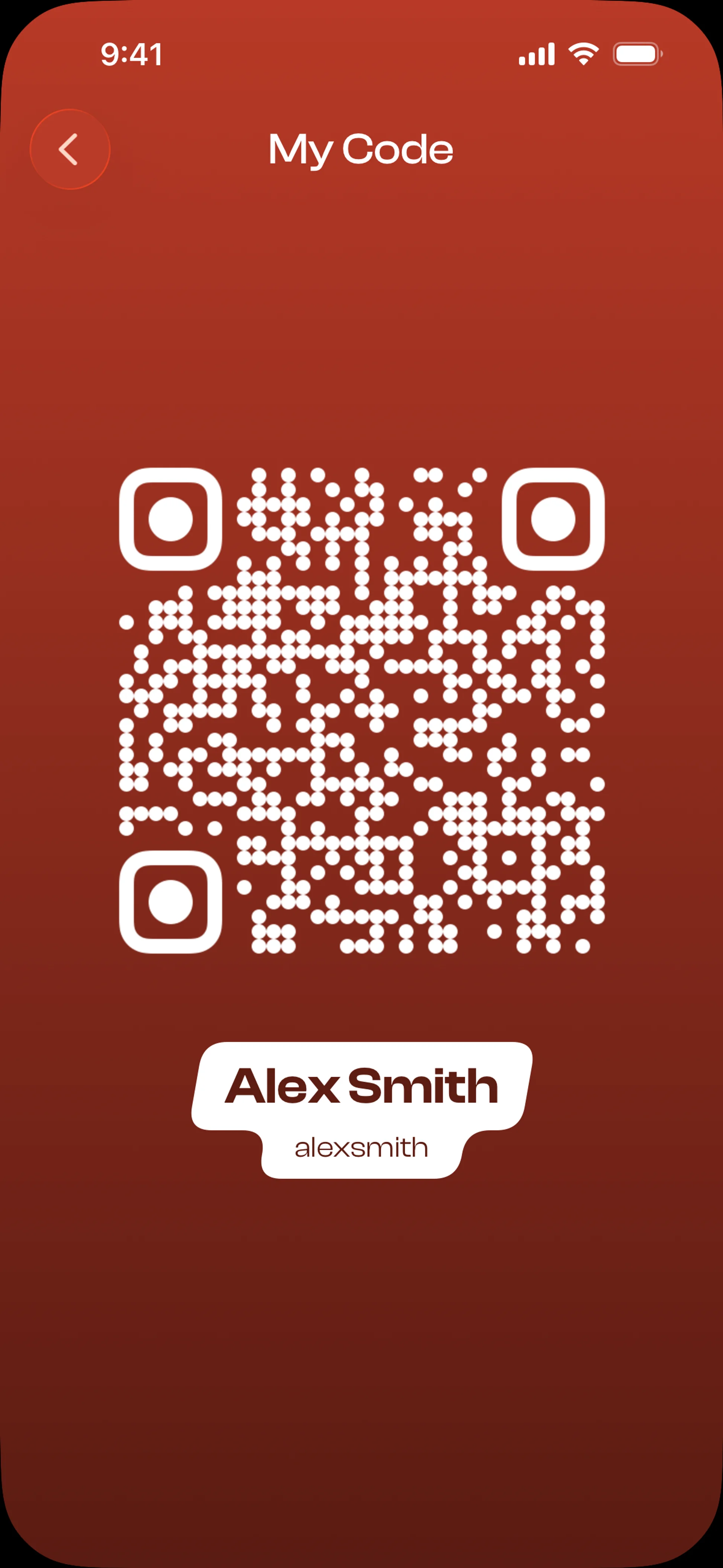The image size is (723, 1568).
Task: Go back from My Code screen
Action: (x=70, y=149)
